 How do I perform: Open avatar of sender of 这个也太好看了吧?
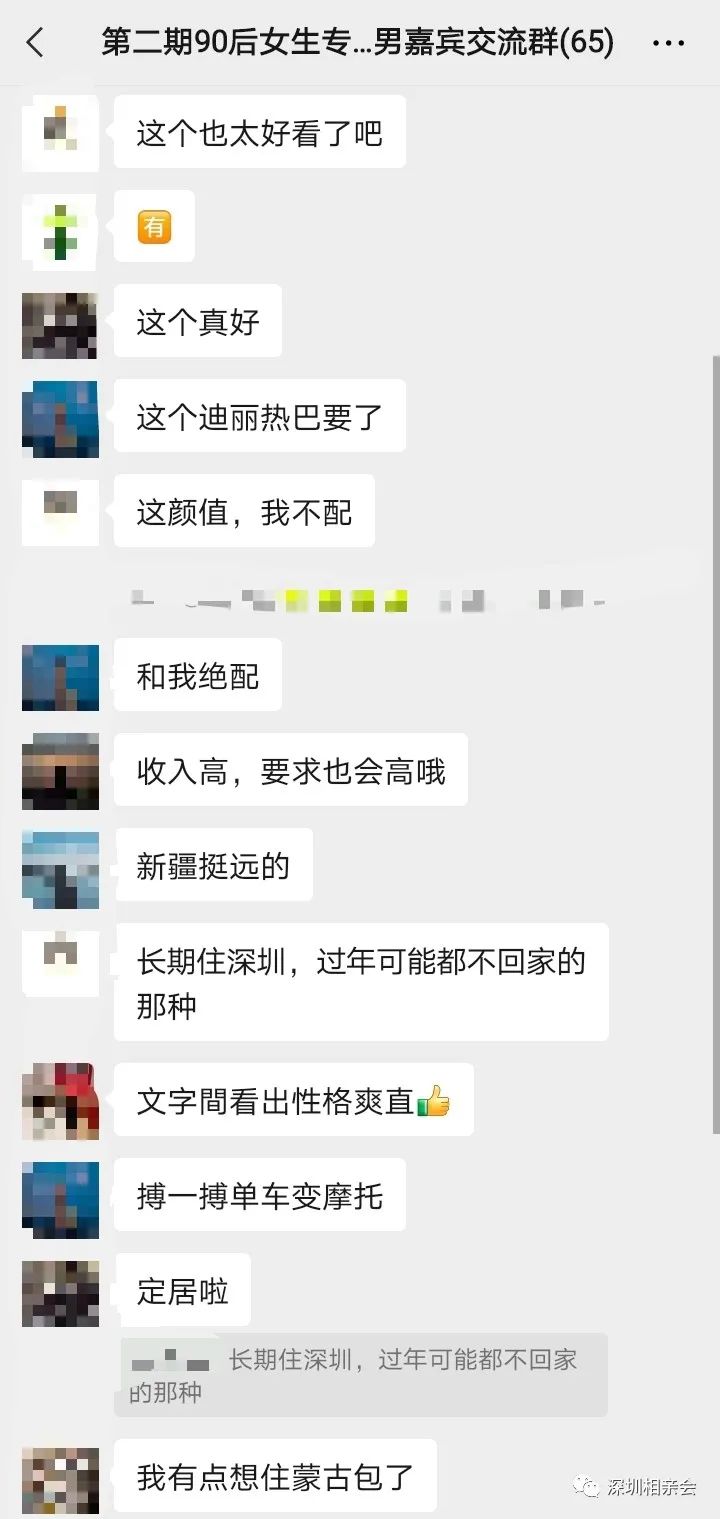(x=60, y=131)
